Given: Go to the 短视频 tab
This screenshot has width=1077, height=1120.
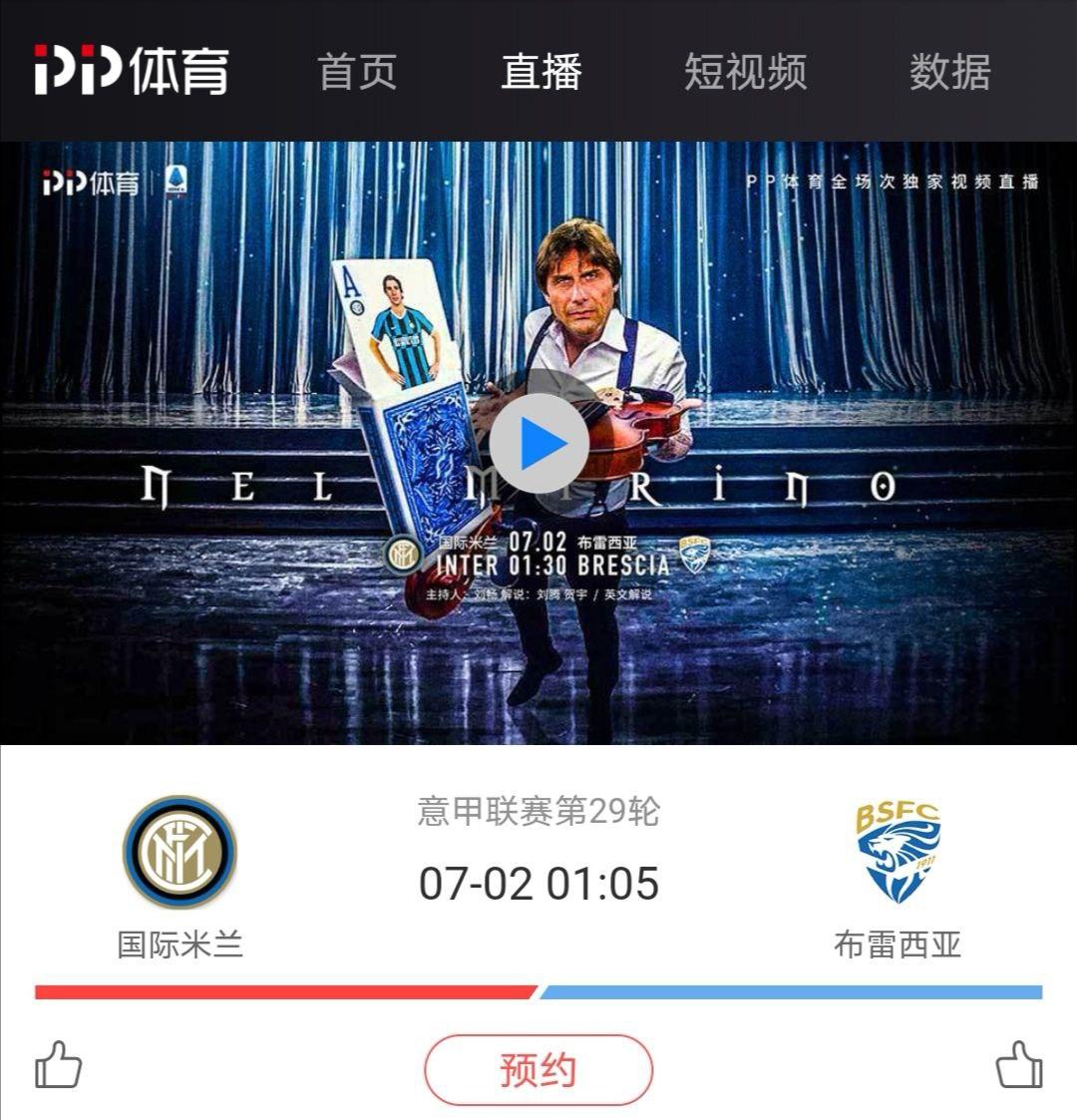Looking at the screenshot, I should point(745,72).
